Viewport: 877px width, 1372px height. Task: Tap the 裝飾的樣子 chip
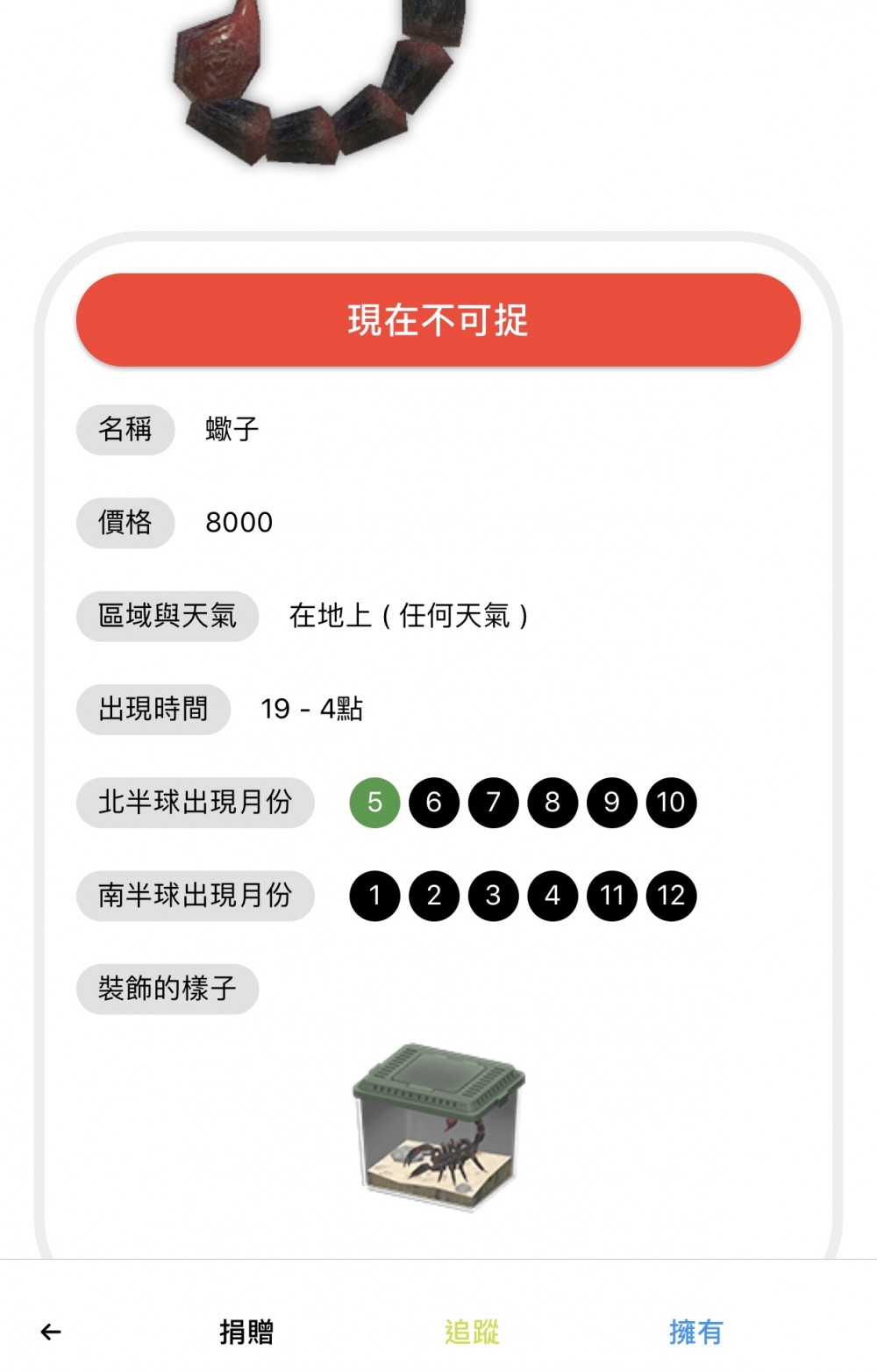[x=168, y=989]
